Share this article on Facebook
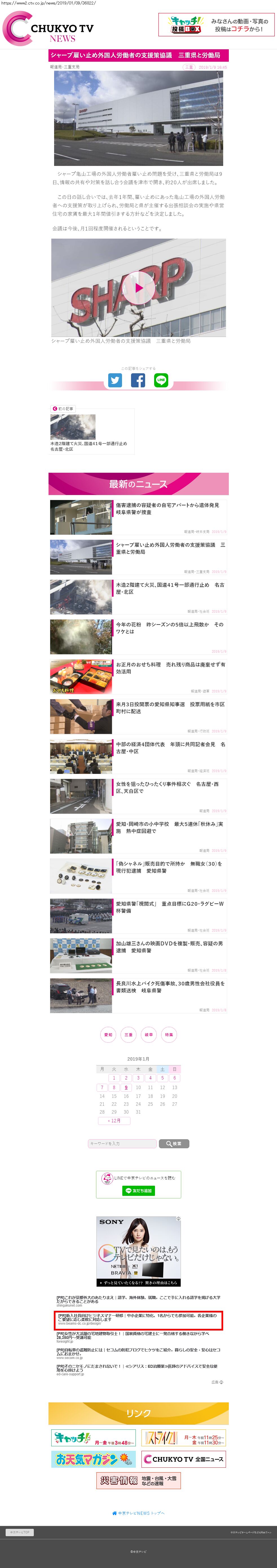The image size is (277, 1568). click(x=138, y=380)
